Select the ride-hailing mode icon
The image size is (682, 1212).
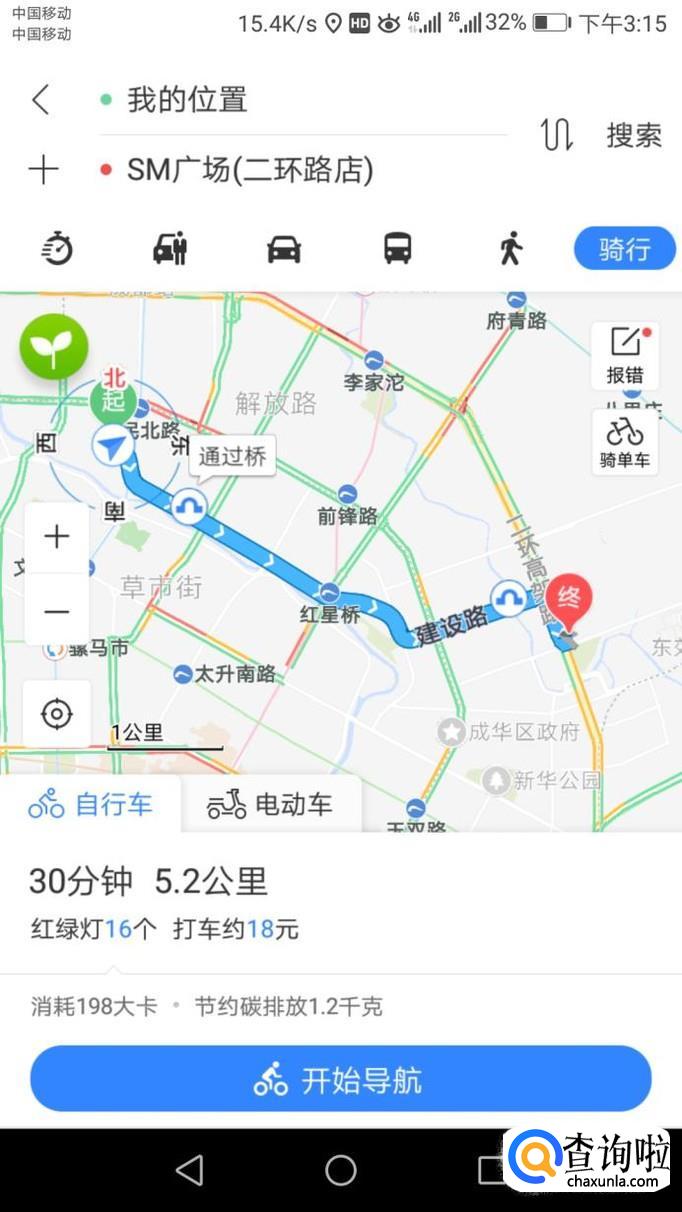(170, 248)
